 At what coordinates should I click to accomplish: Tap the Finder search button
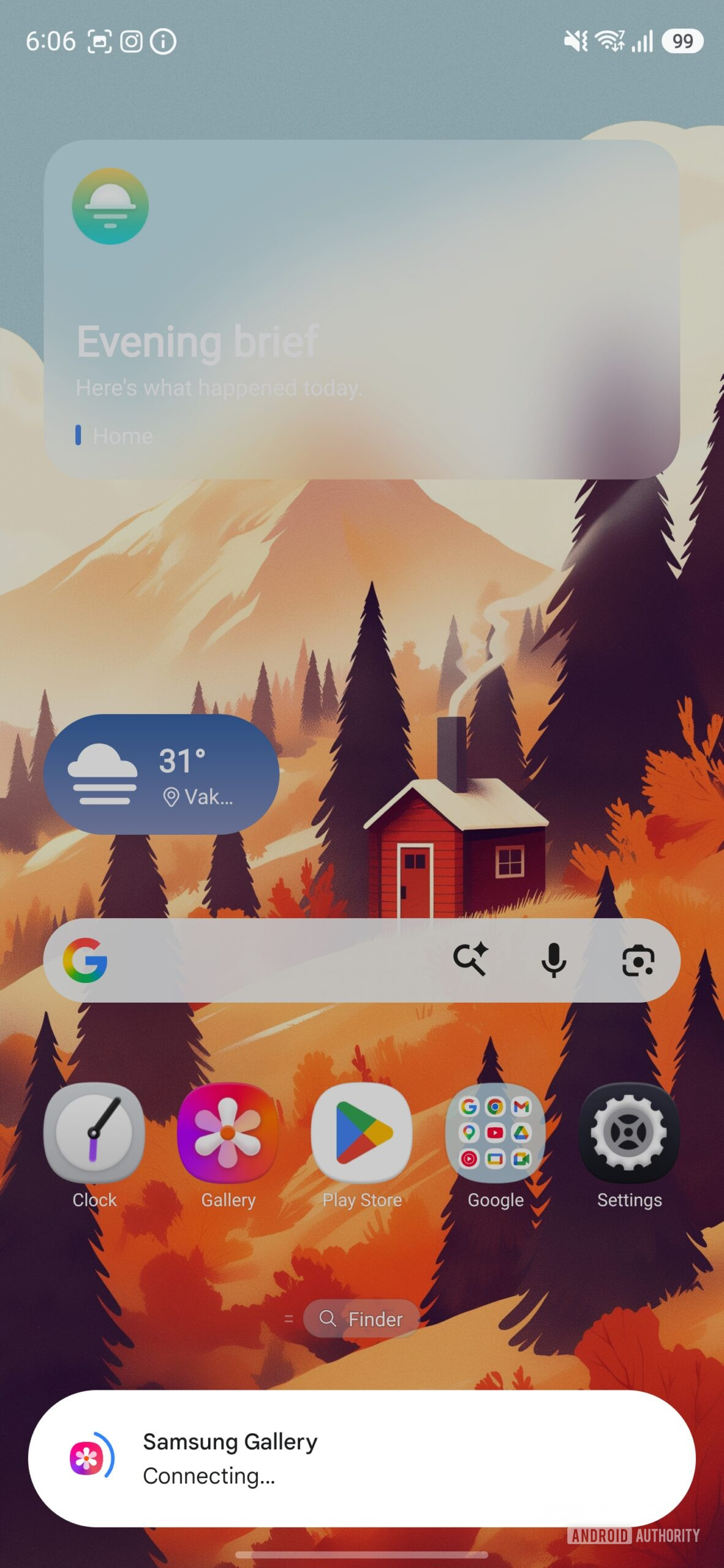point(361,1319)
